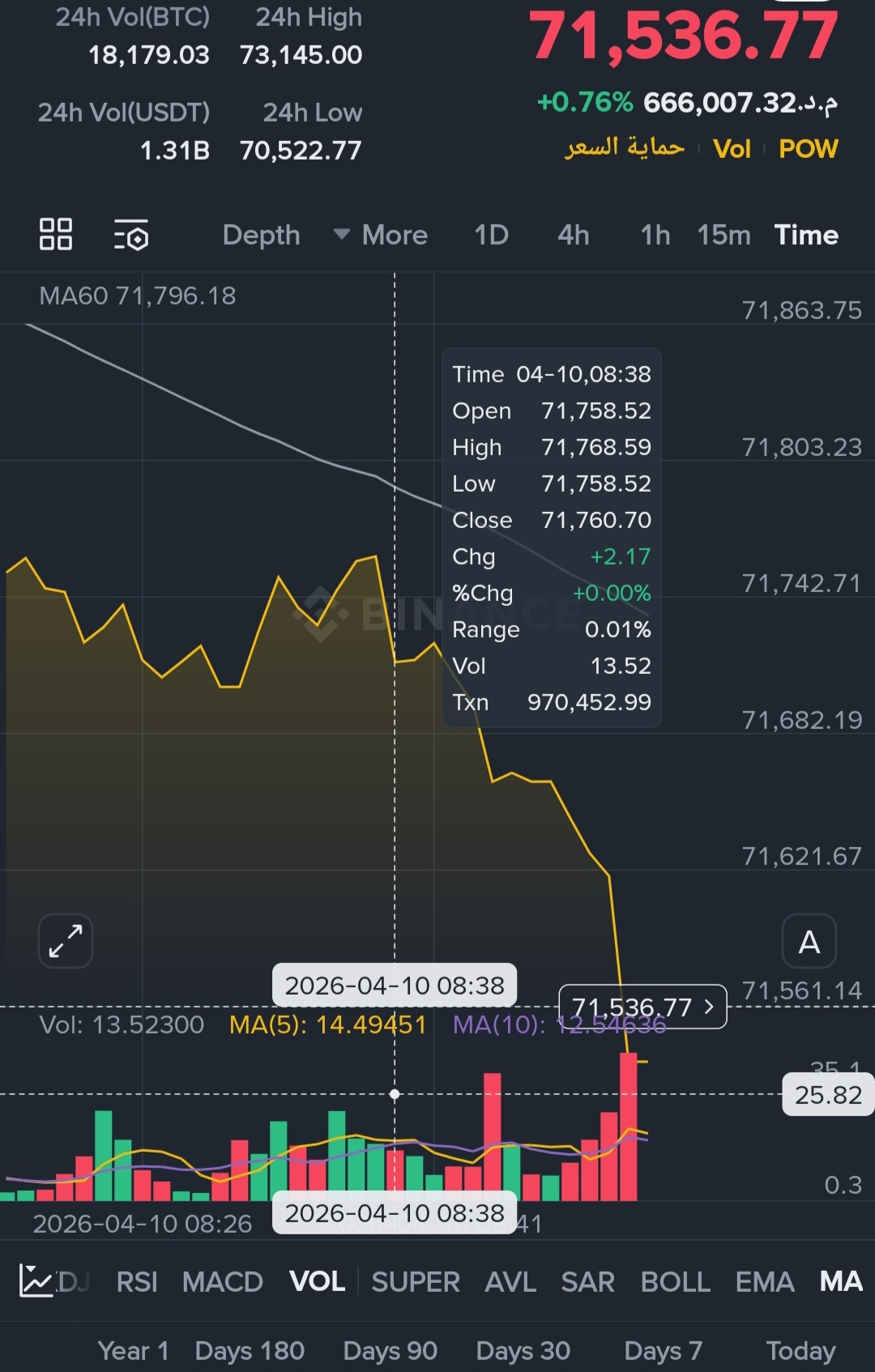875x1372 pixels.
Task: Expand the chart to fullscreen
Action: coord(66,941)
